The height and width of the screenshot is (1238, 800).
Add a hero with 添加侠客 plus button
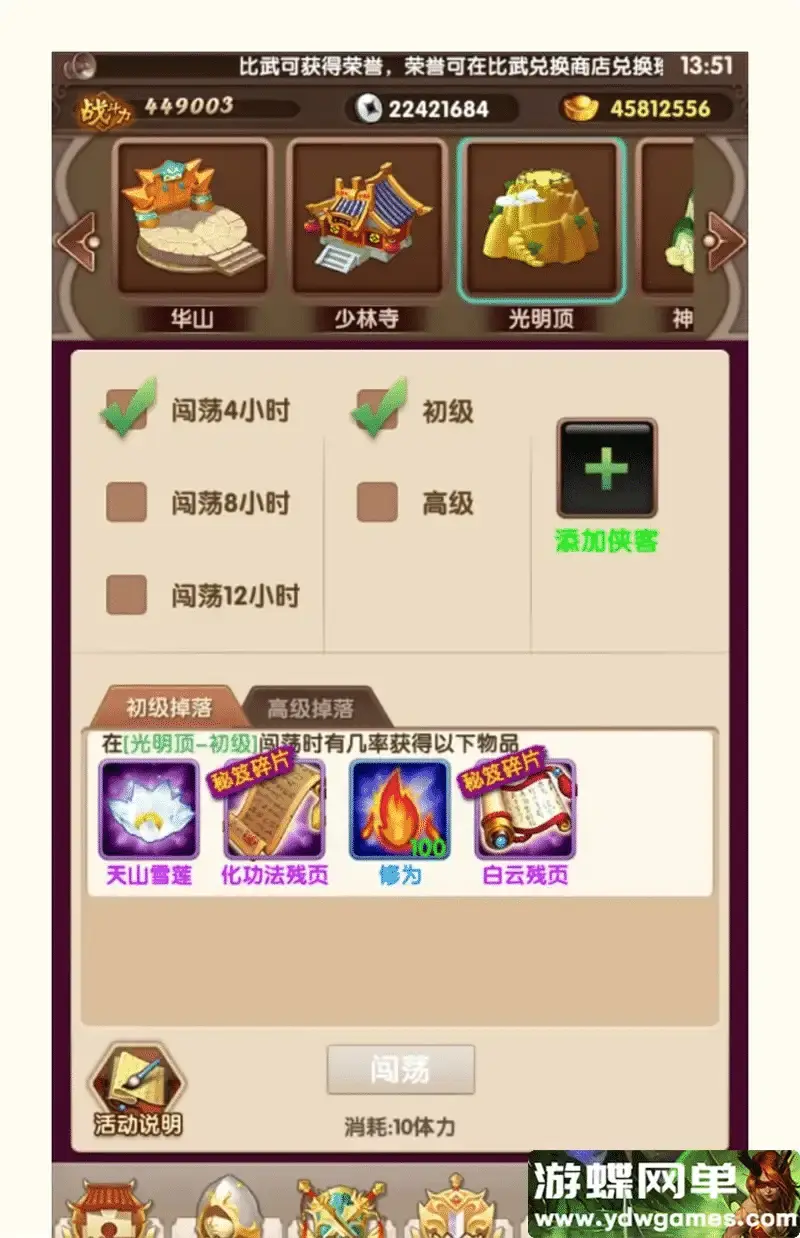606,469
